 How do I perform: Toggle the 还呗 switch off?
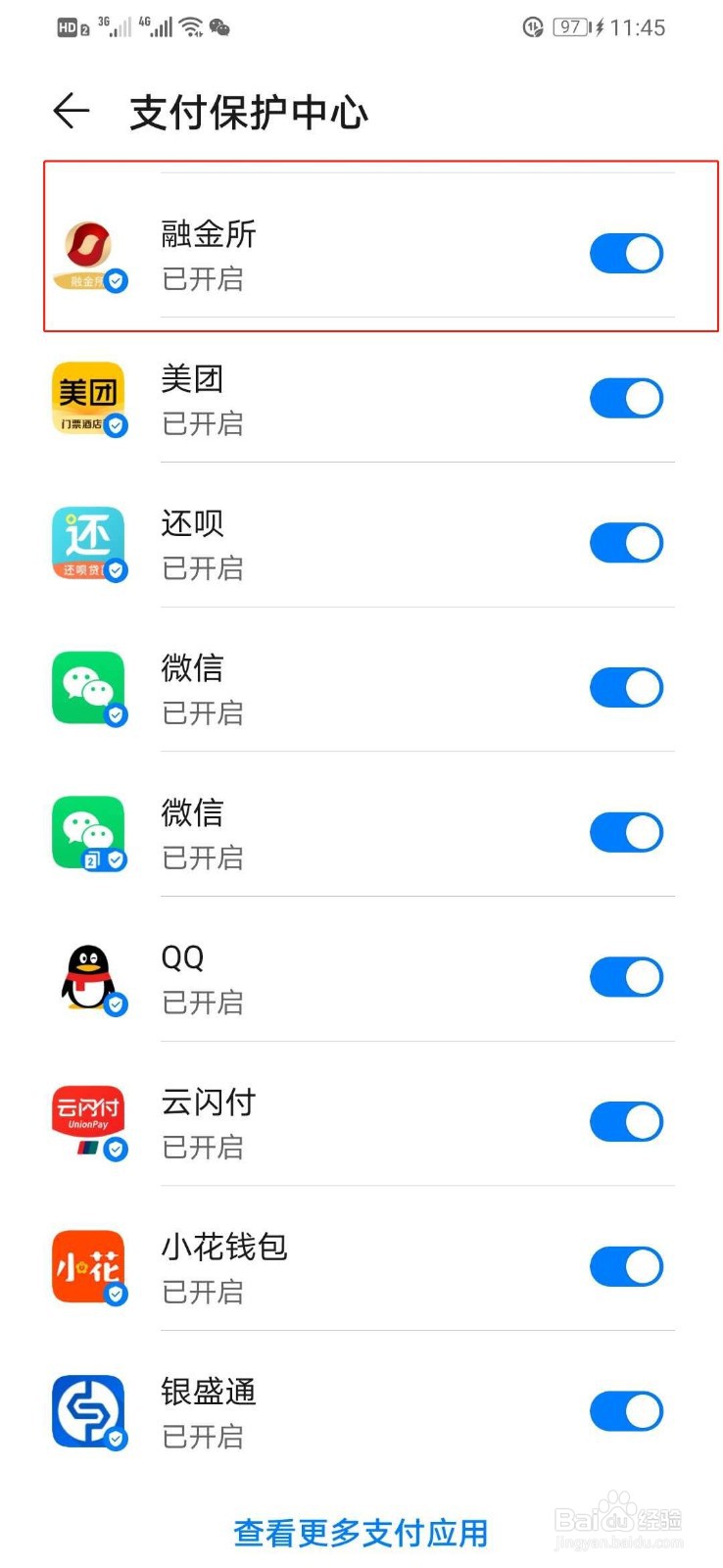coord(626,543)
